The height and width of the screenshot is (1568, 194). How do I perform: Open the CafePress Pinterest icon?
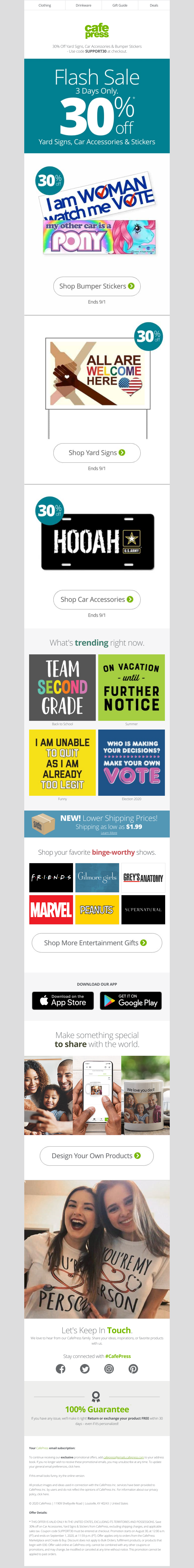[x=133, y=1368]
